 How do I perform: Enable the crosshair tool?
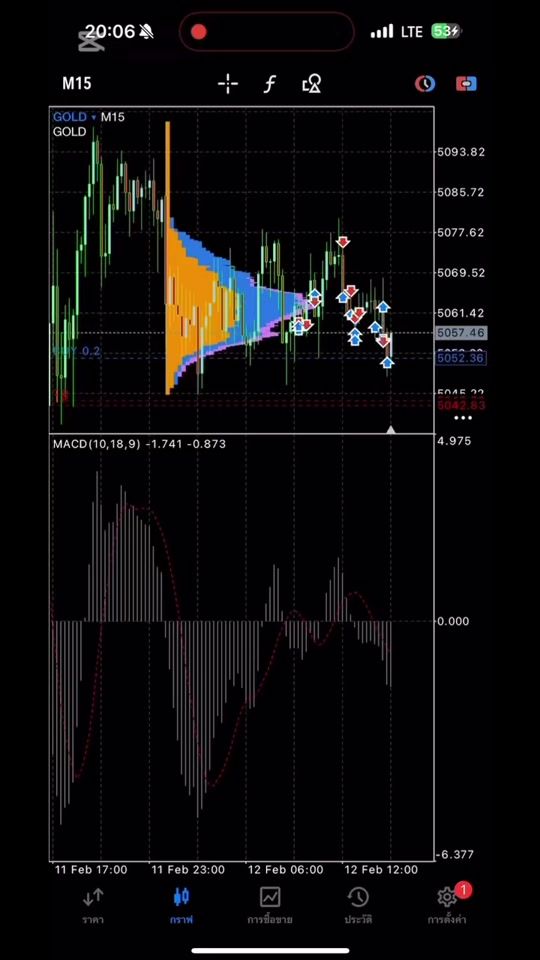coord(228,84)
